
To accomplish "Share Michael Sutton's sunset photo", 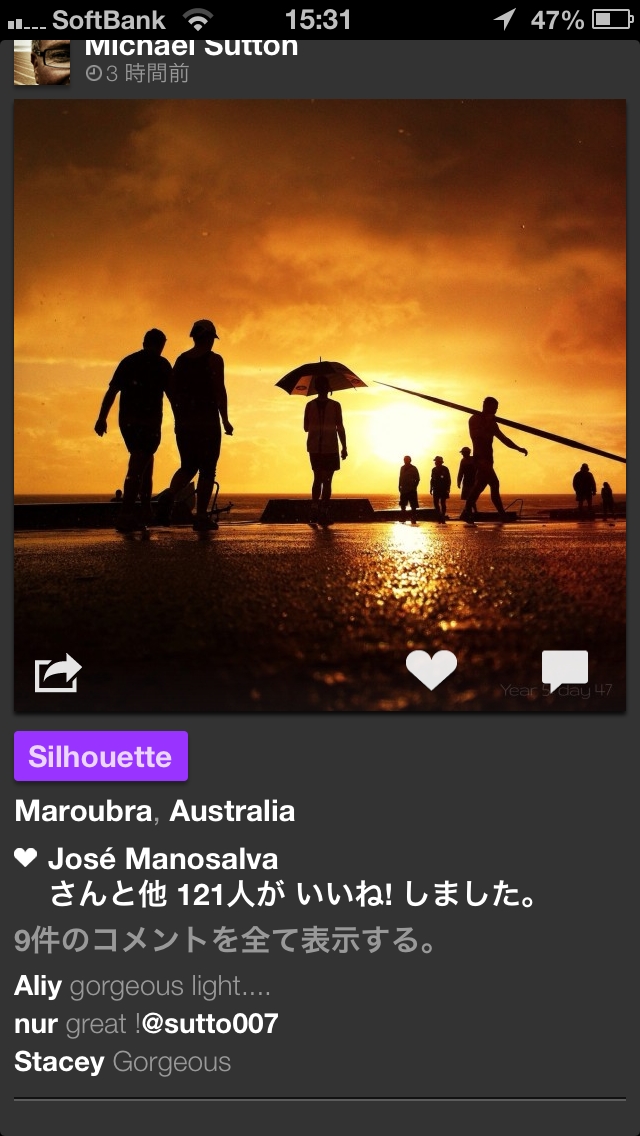I will pos(58,672).
